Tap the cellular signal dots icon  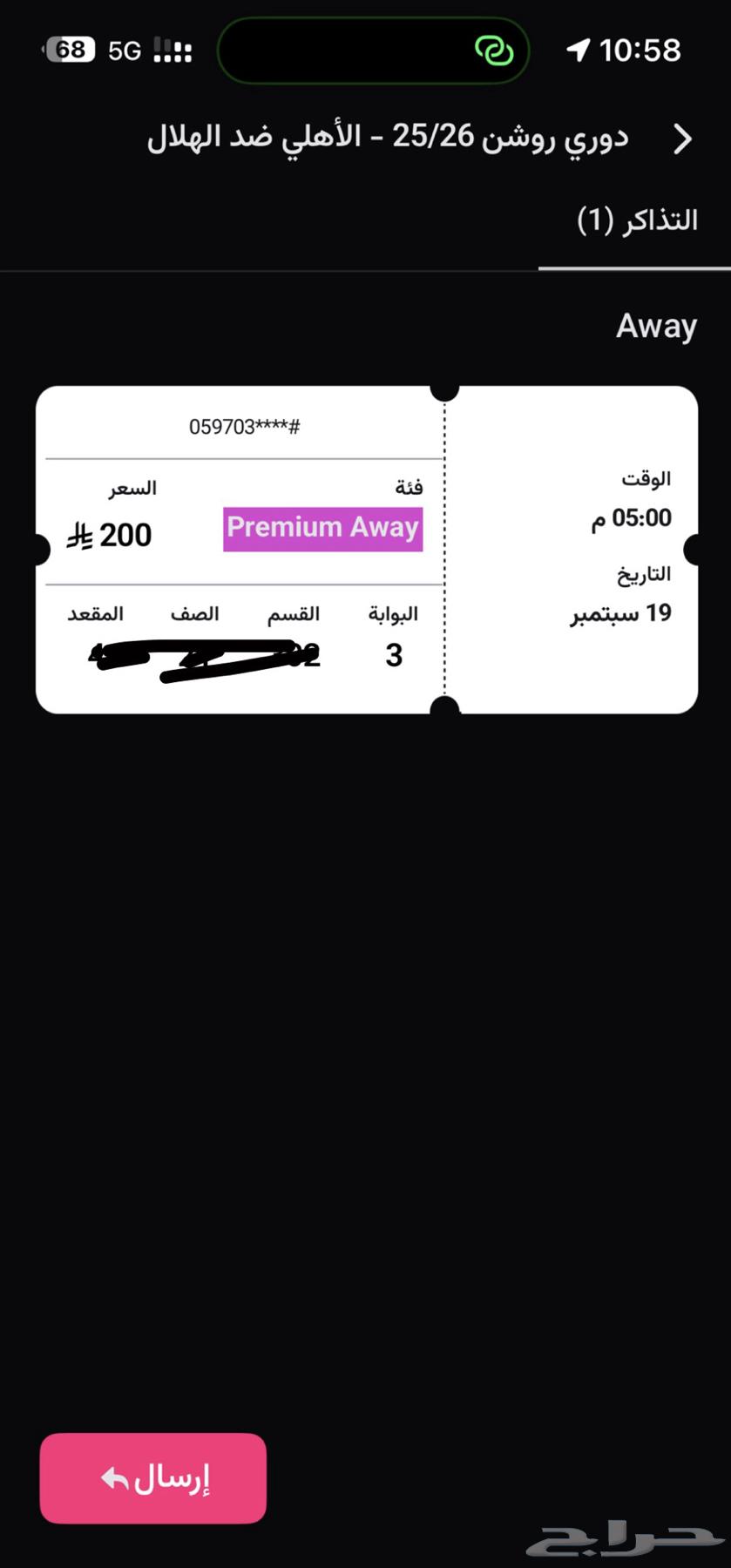coord(173,51)
